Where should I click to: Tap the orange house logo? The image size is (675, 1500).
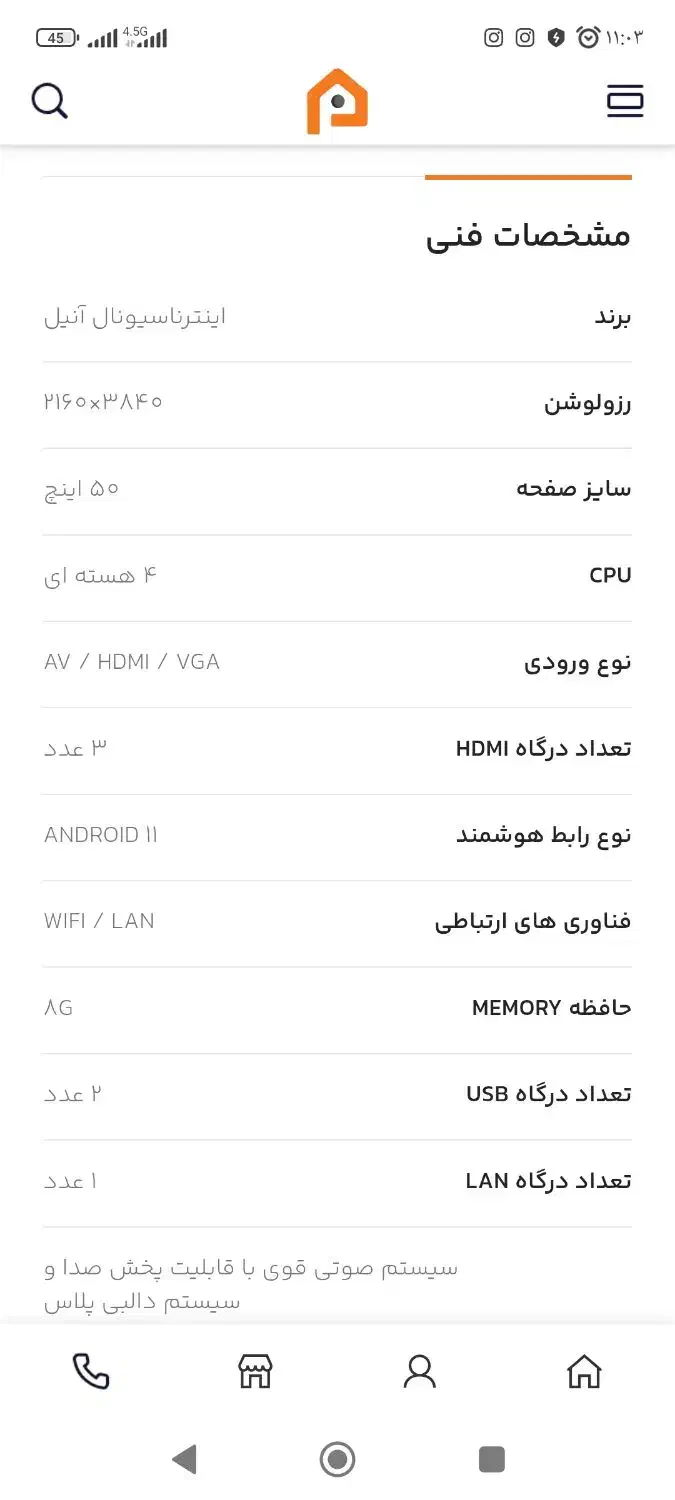coord(337,101)
